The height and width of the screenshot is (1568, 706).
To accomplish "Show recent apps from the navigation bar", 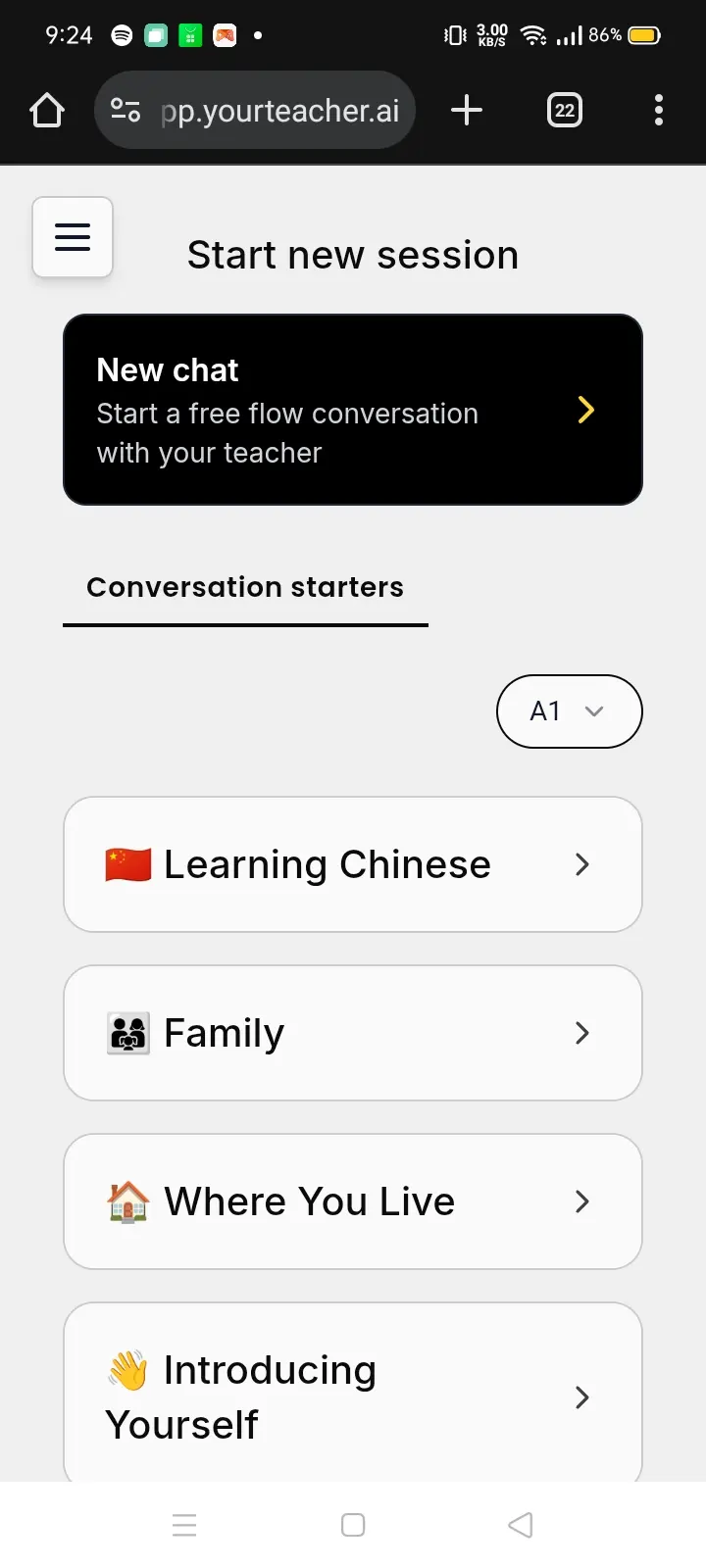I will [x=184, y=1525].
